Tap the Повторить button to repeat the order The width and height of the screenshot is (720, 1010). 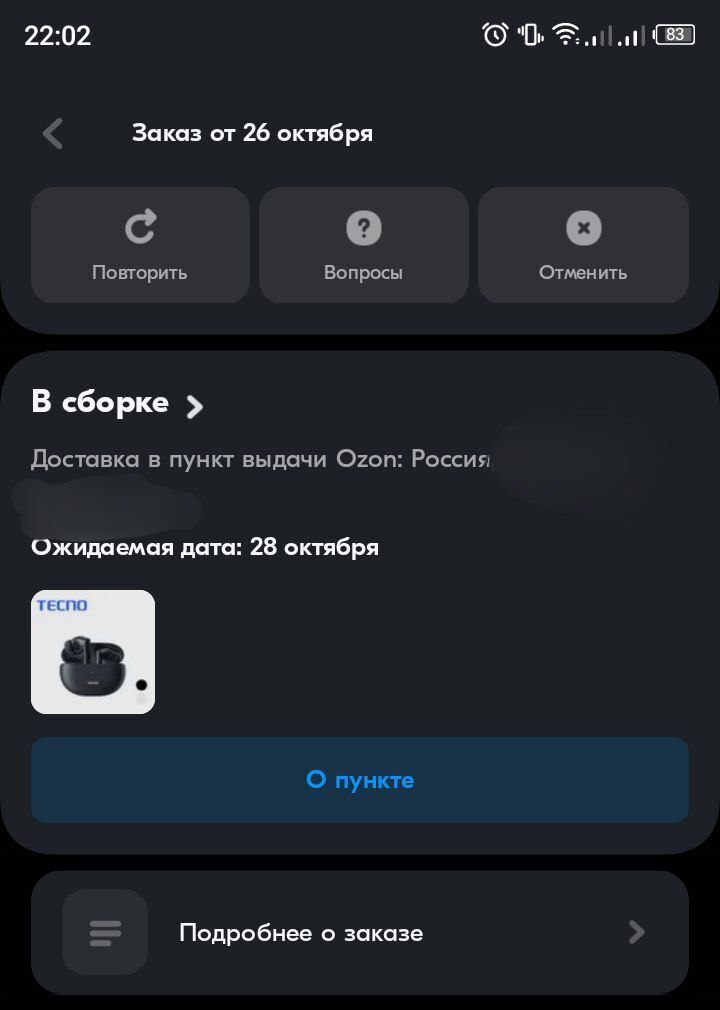(x=140, y=245)
